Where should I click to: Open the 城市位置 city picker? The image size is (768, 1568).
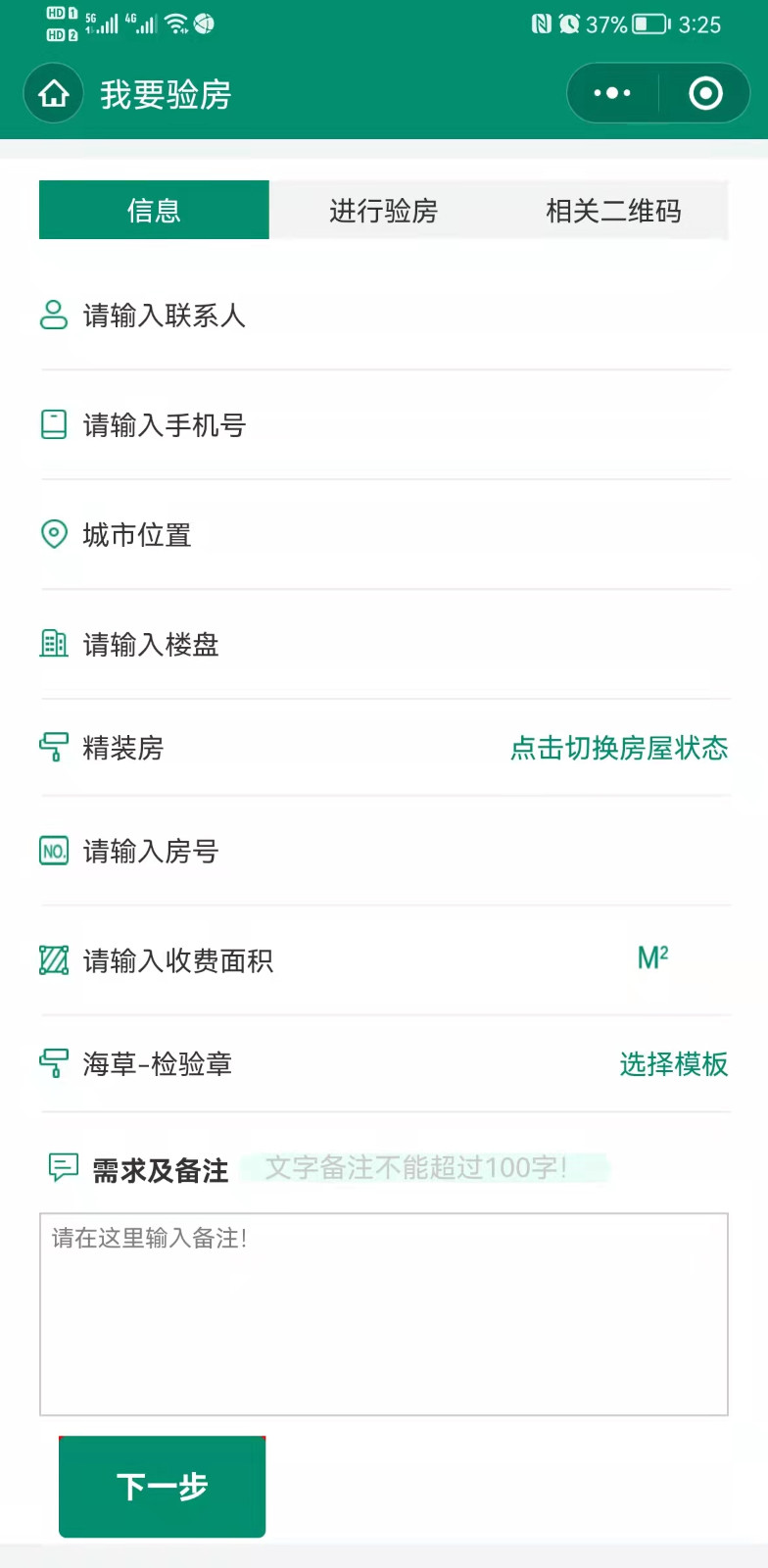[385, 535]
